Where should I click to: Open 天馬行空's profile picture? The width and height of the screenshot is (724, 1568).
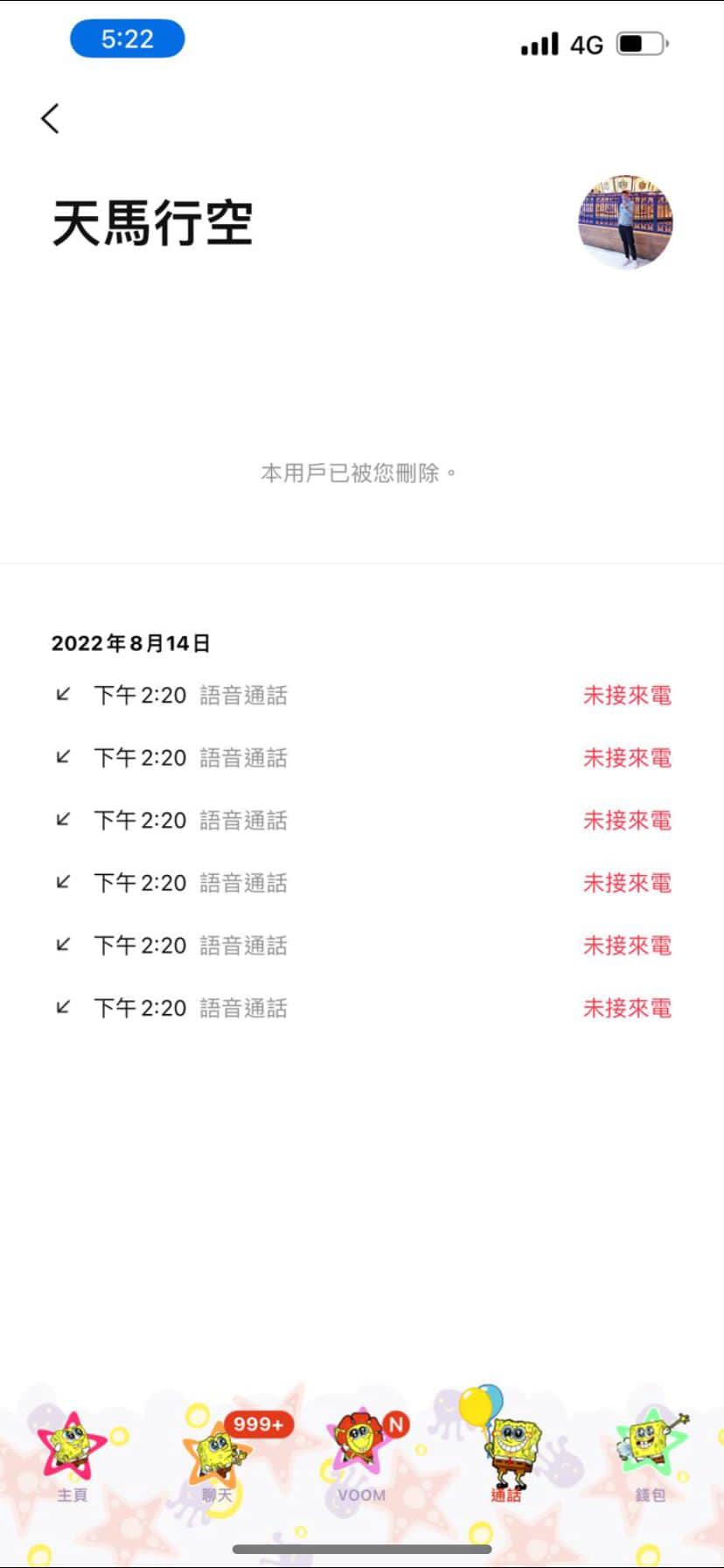point(625,220)
